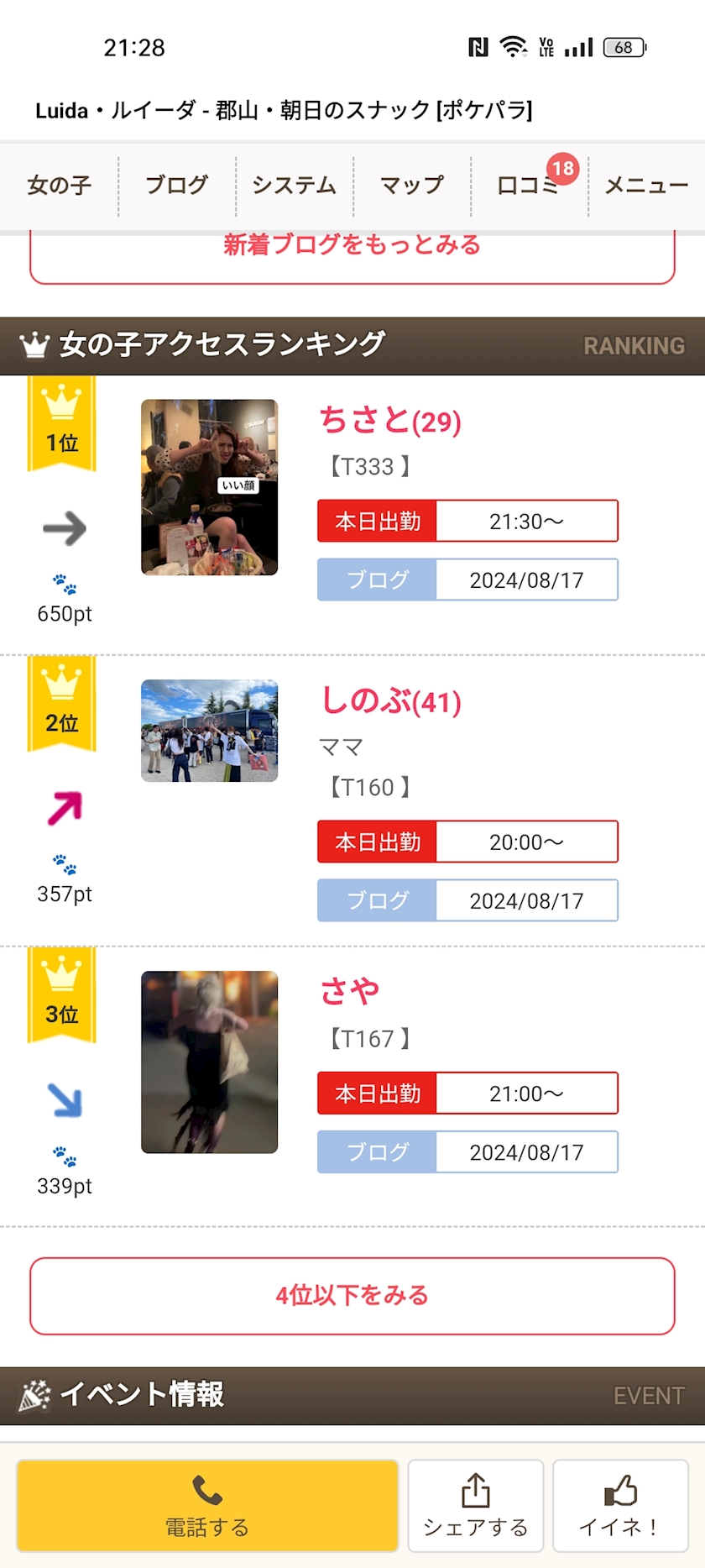The image size is (705, 1568).
Task: Switch to the 女の子 tab
Action: point(59,186)
